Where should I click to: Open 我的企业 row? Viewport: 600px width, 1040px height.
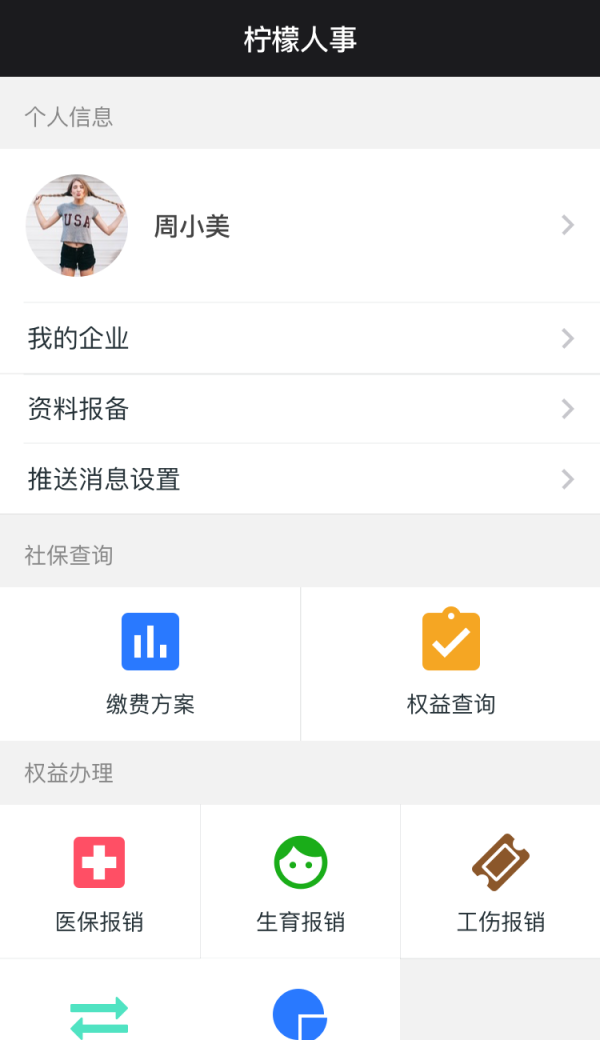click(300, 339)
